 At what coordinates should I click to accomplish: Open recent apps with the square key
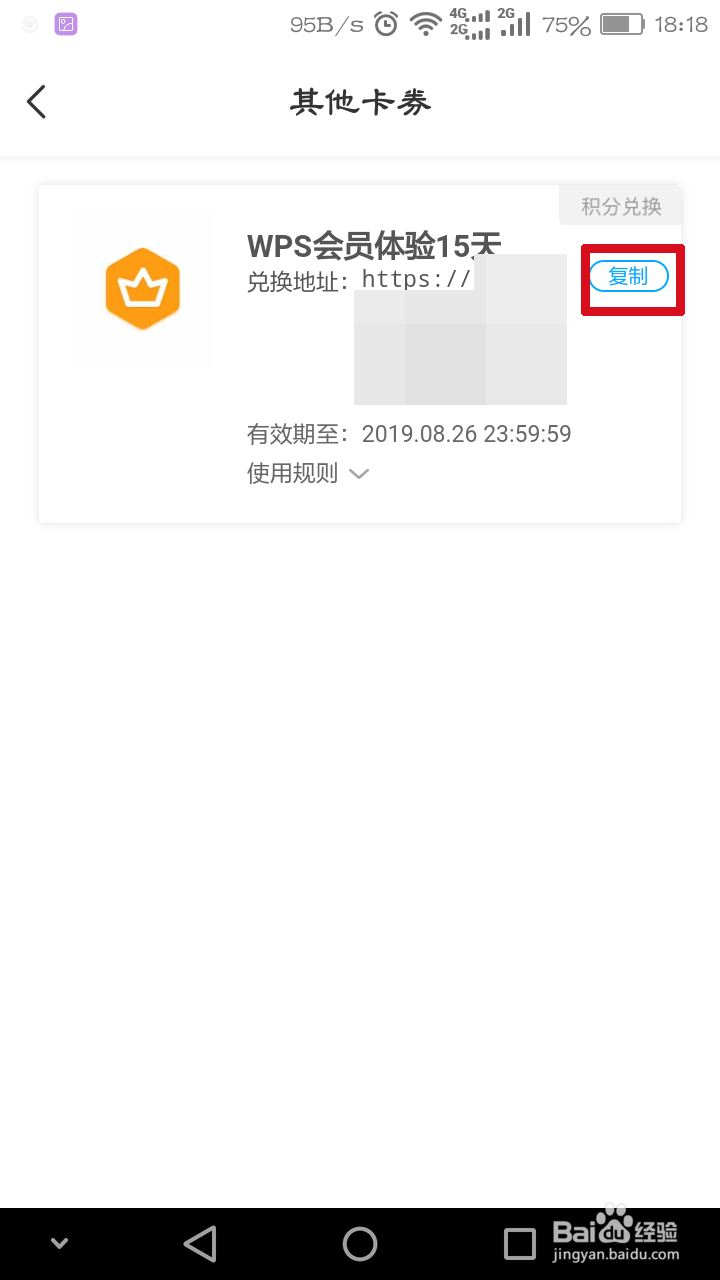point(518,1243)
